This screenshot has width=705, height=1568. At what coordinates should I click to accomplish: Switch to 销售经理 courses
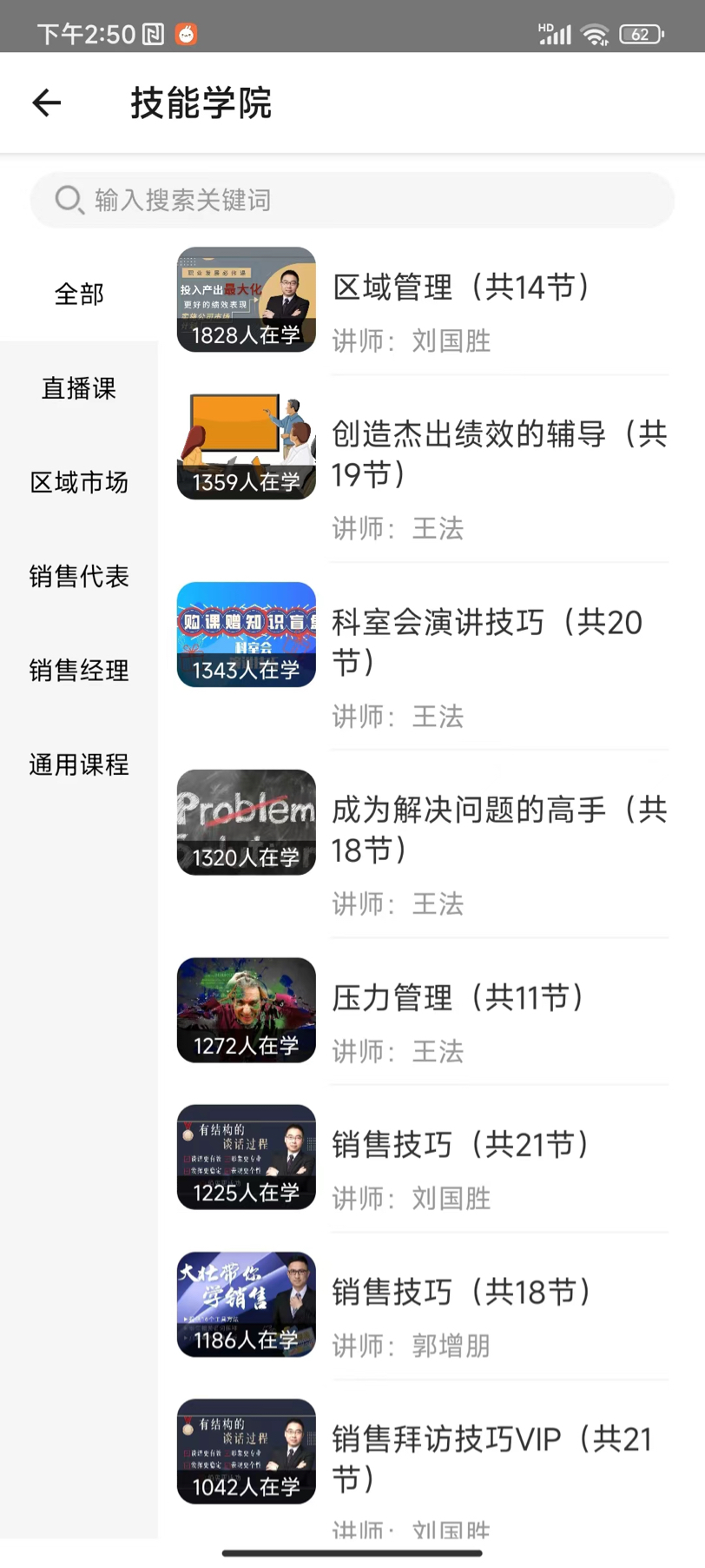(x=79, y=671)
